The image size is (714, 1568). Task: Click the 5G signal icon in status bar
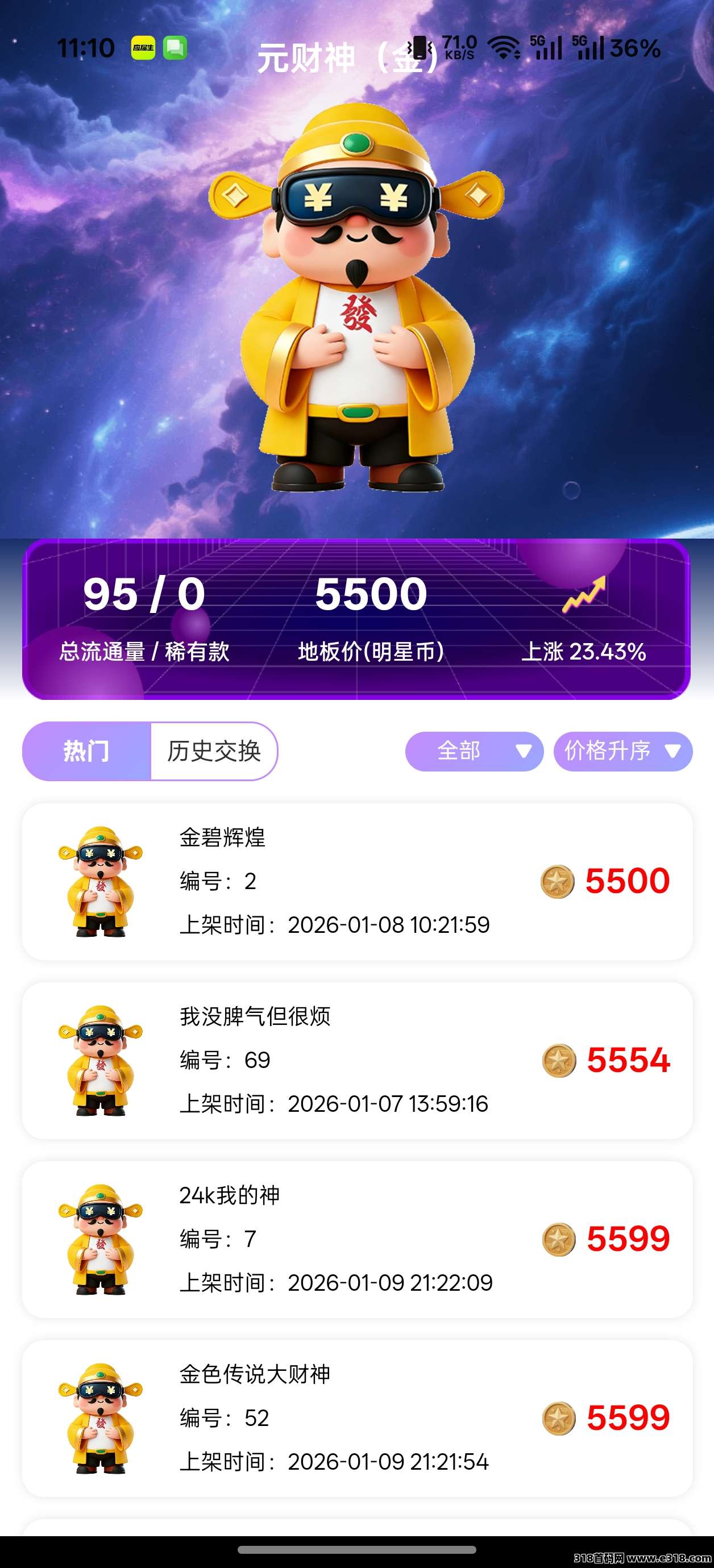547,47
